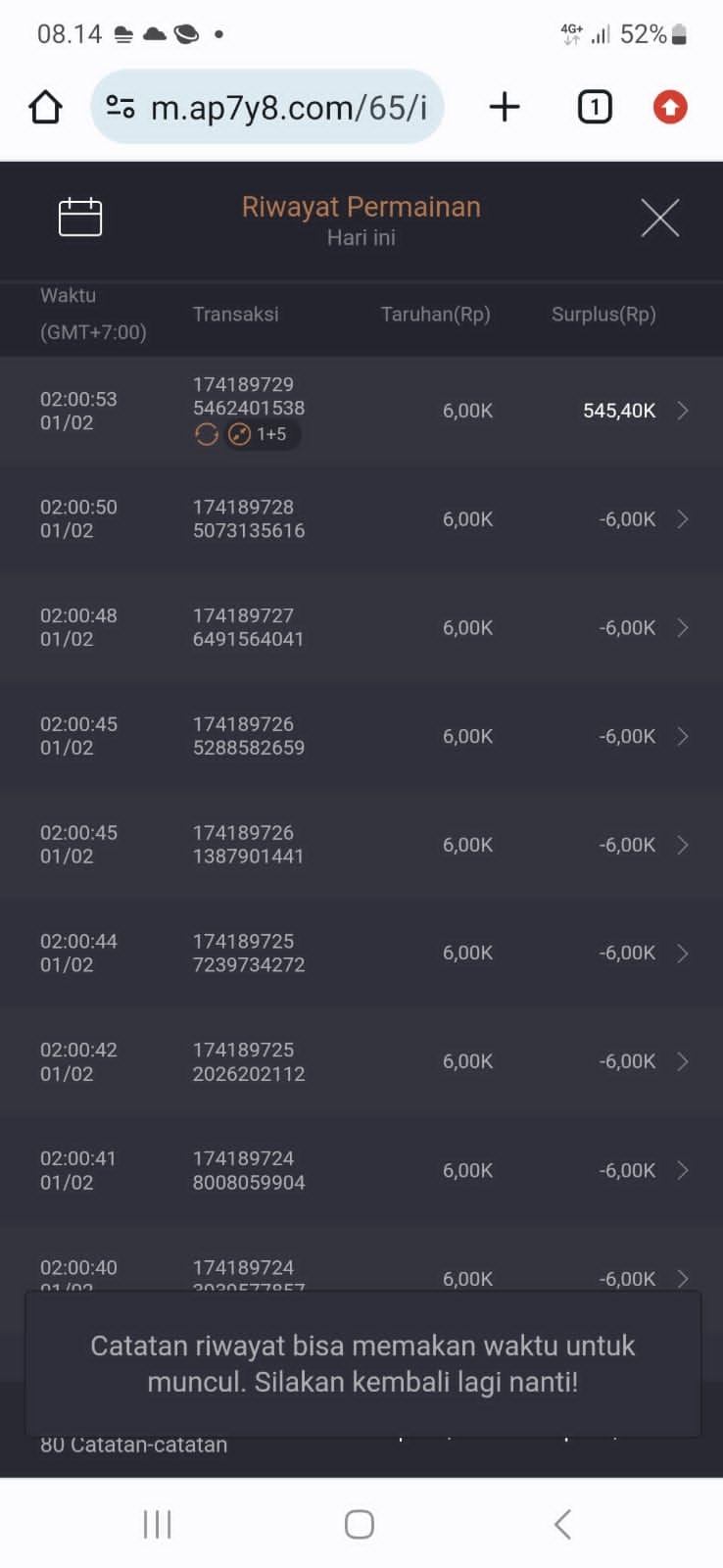Image resolution: width=723 pixels, height=1568 pixels.
Task: Close the Riwayat Permainan panel
Action: pos(659,218)
